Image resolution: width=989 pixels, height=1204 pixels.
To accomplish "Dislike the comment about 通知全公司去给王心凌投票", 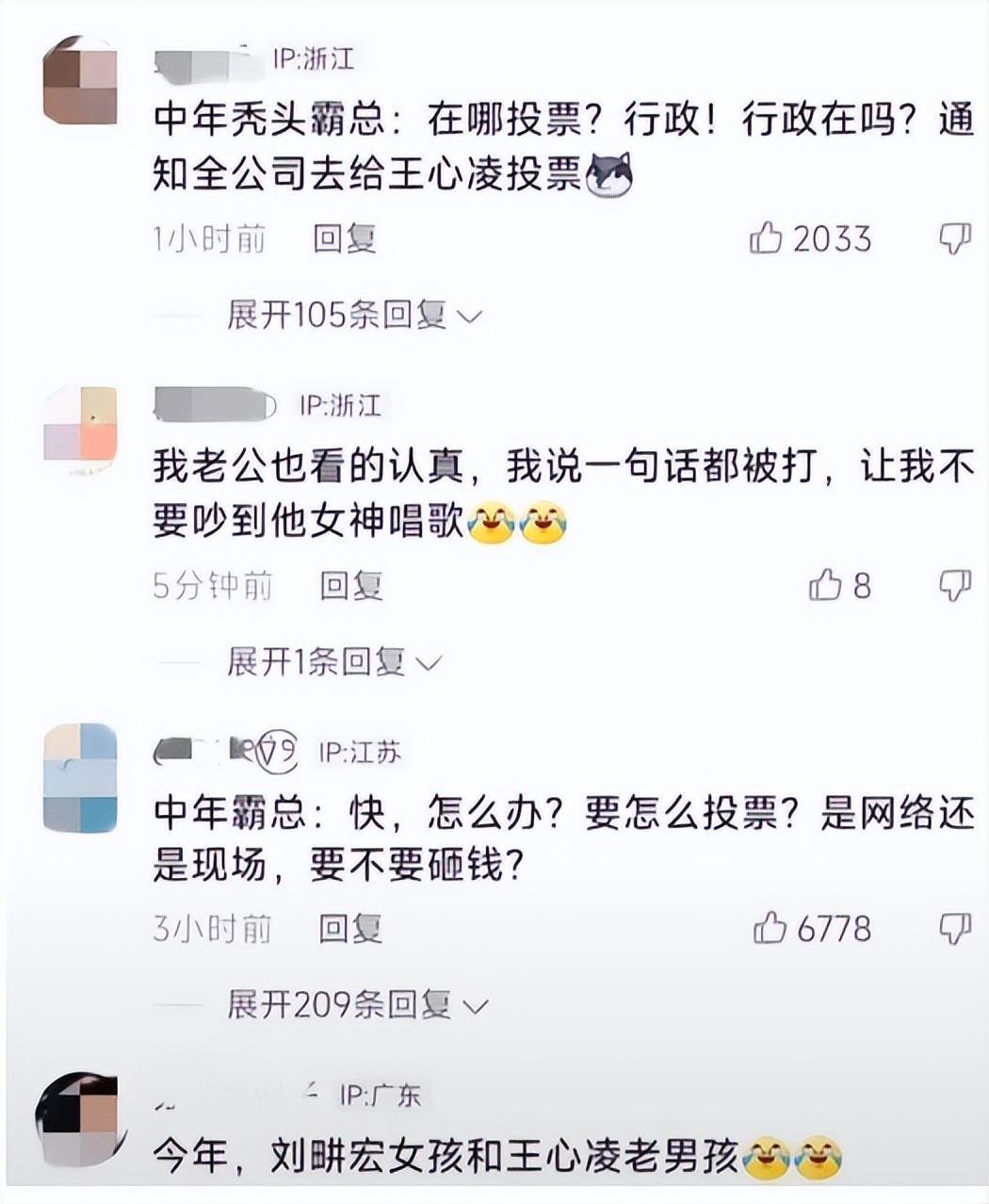I will pyautogui.click(x=955, y=238).
